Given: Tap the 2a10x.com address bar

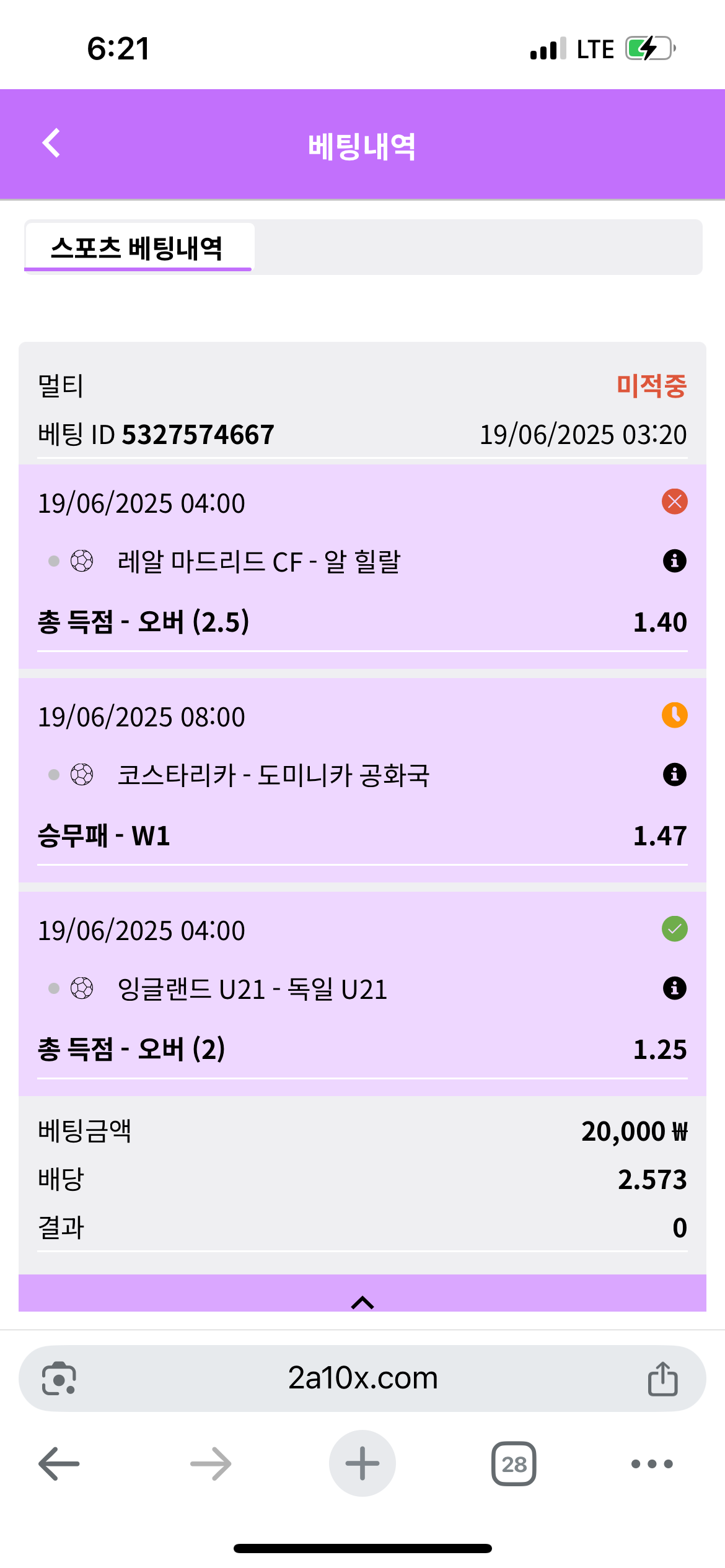Looking at the screenshot, I should [x=362, y=1379].
